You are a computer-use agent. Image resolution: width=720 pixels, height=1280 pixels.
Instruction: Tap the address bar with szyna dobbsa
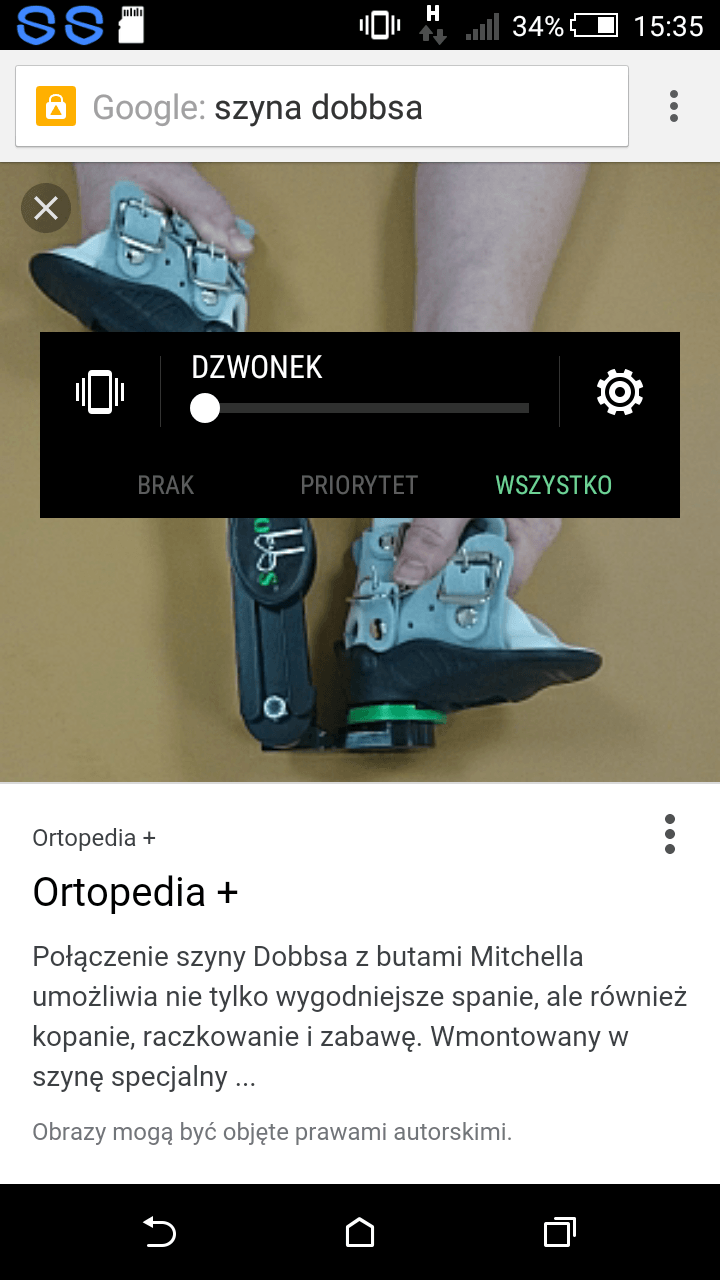pyautogui.click(x=320, y=107)
